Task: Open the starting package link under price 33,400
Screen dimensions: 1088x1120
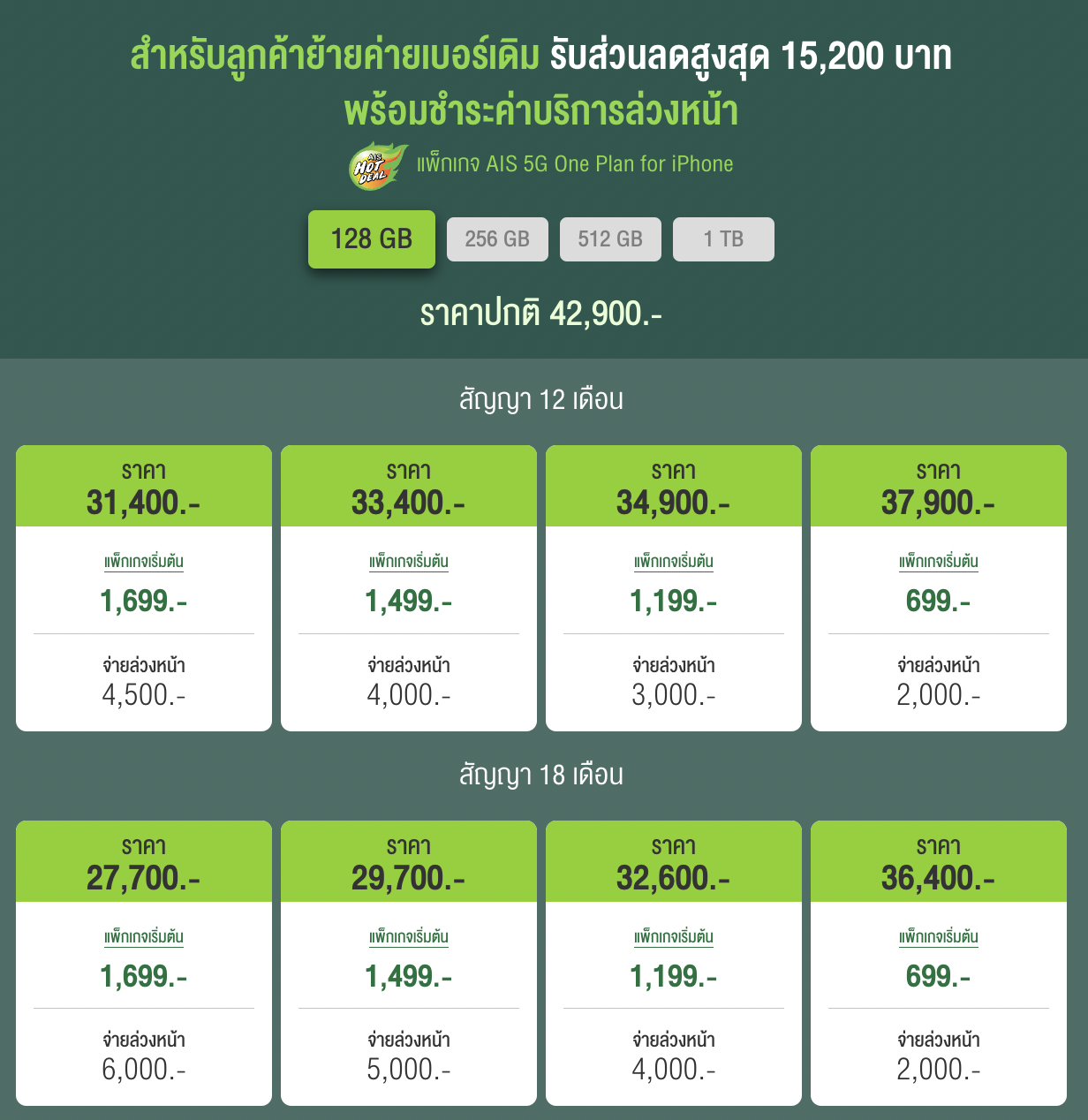Action: (409, 562)
